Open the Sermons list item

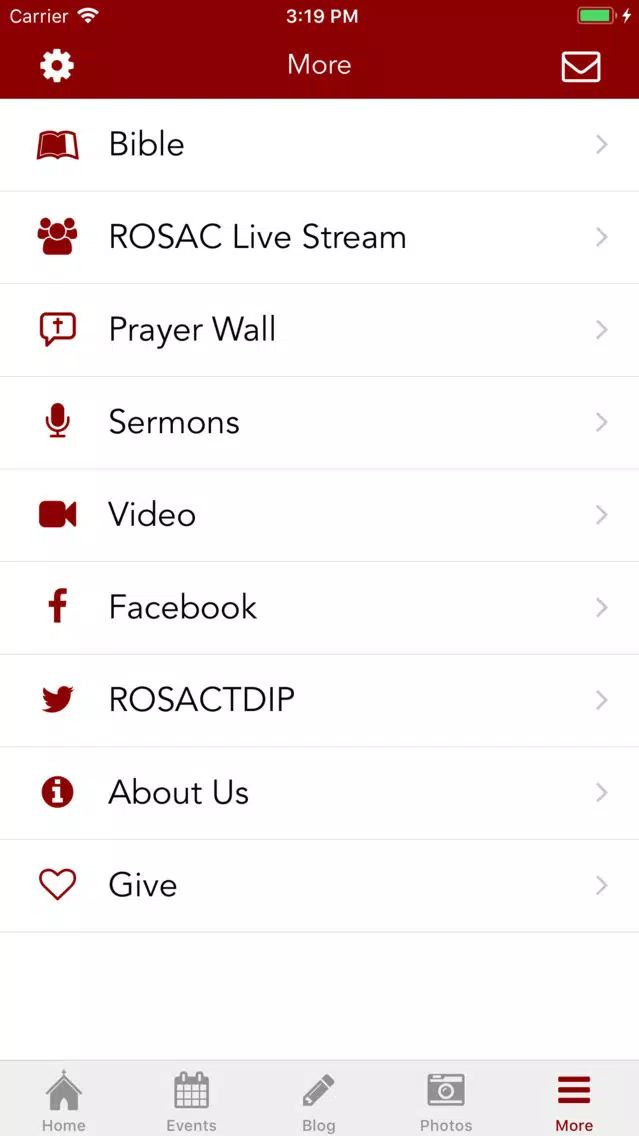point(320,423)
